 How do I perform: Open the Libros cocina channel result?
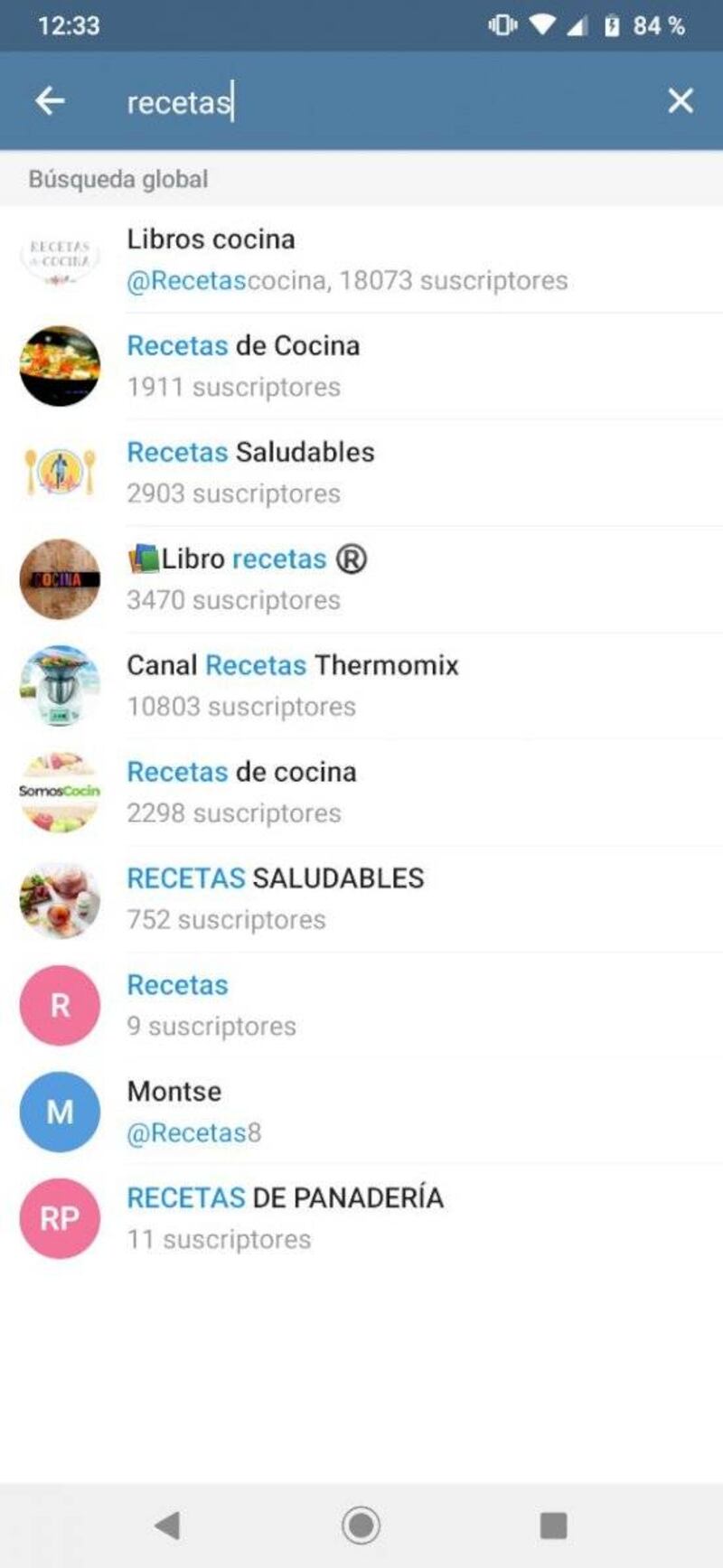coord(361,259)
